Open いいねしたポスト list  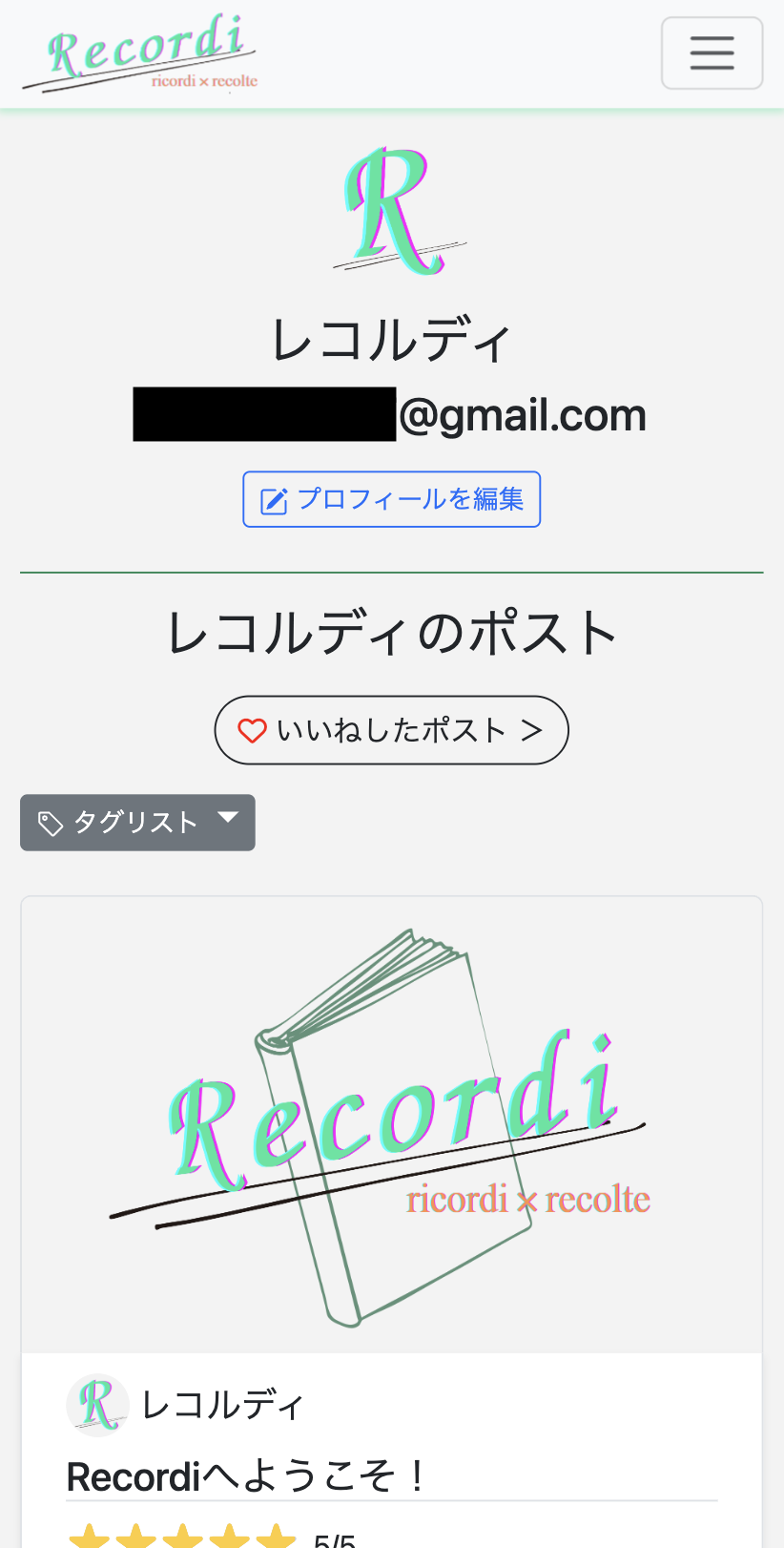click(x=391, y=730)
